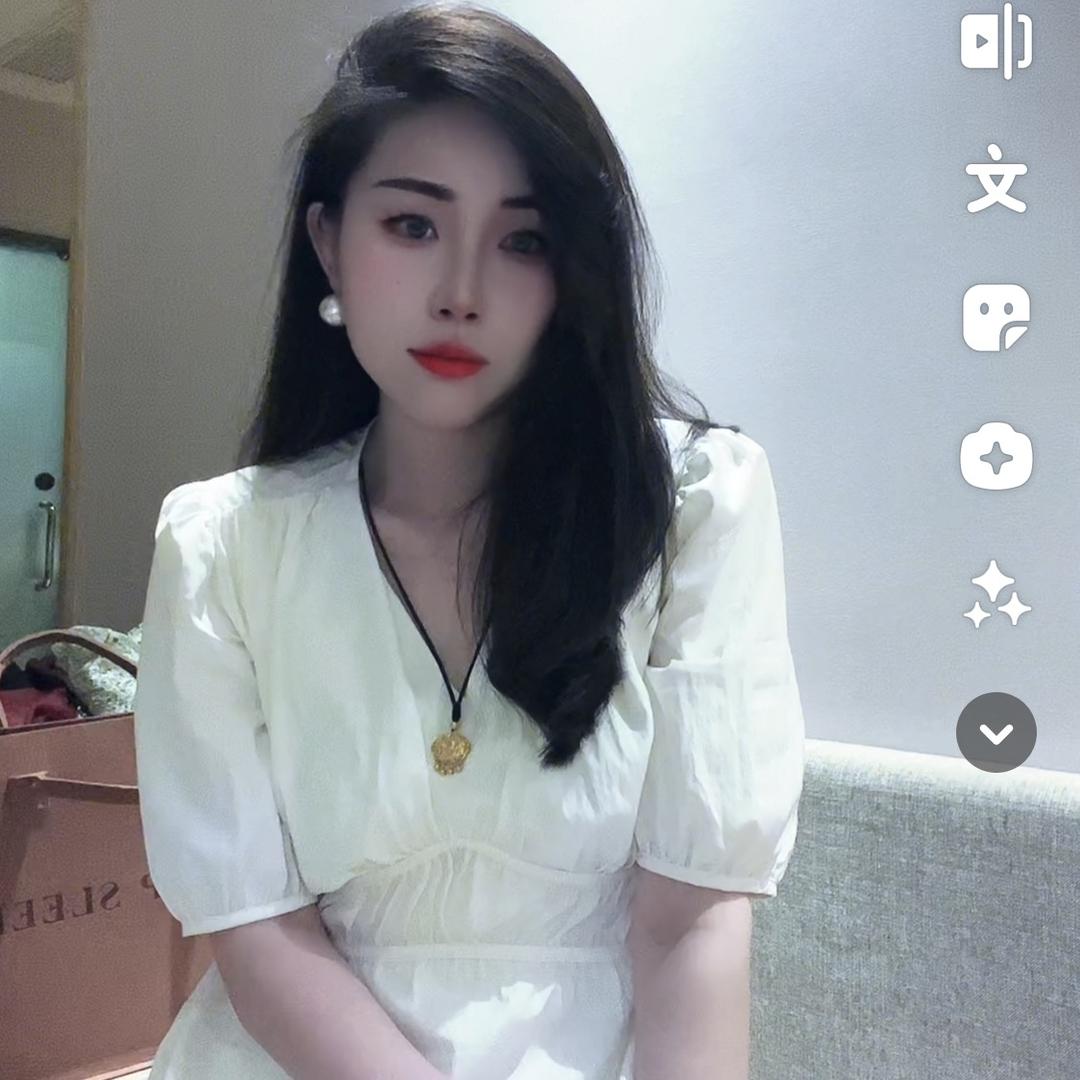Add text to the video
Screen dimensions: 1080x1080
996,180
